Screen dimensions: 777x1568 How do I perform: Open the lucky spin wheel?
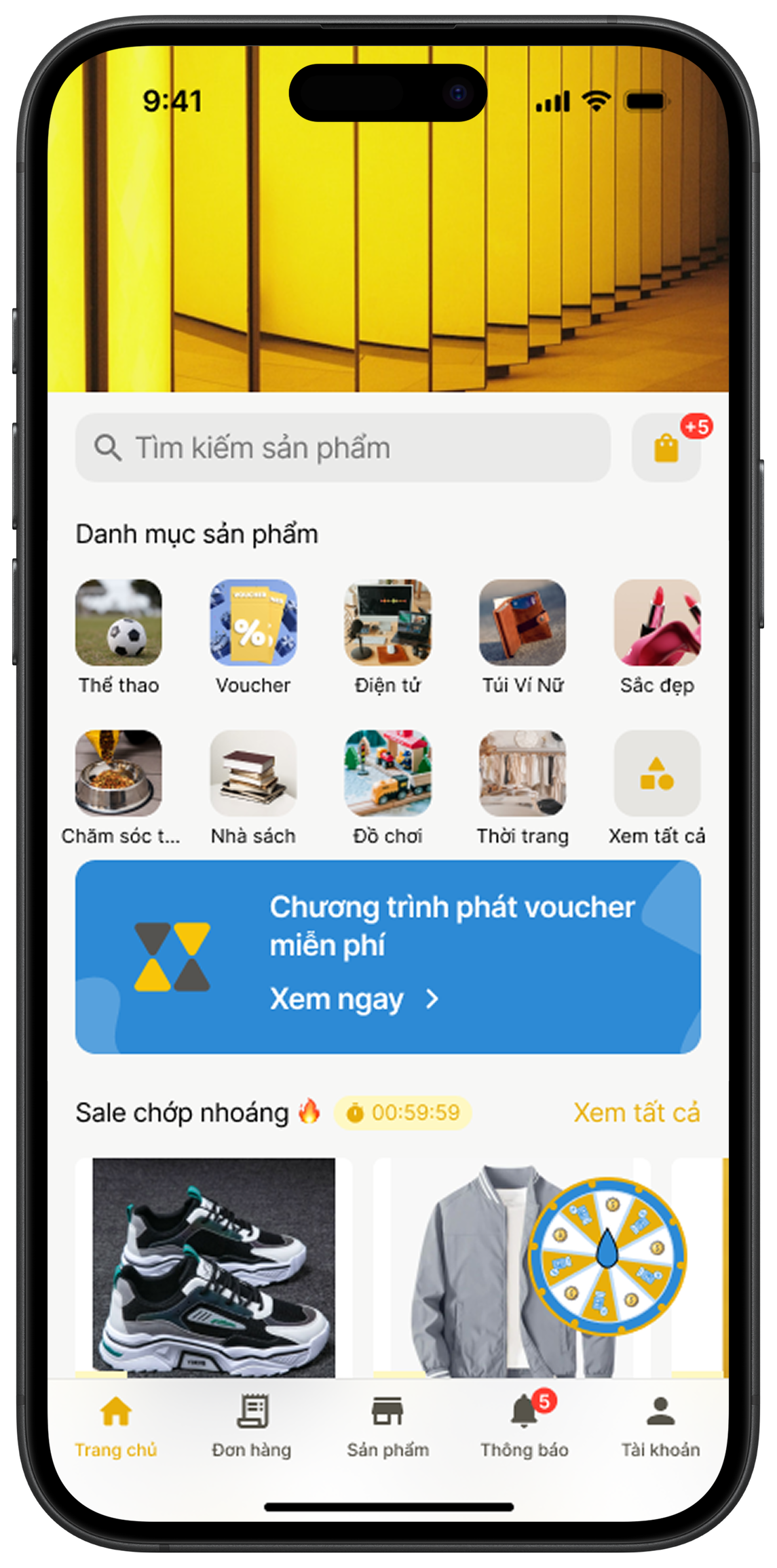click(x=607, y=1256)
